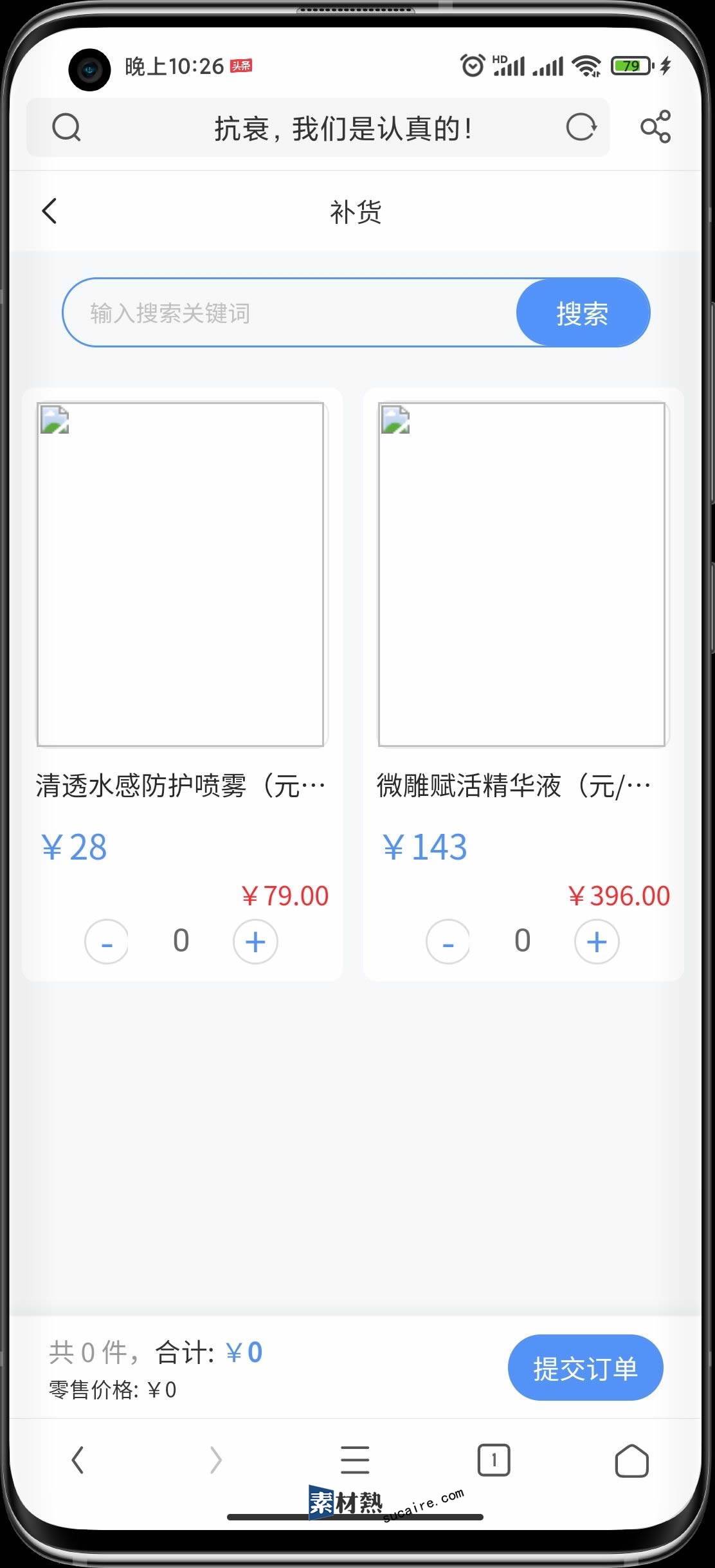Open the browser tabs switcher
Viewport: 715px width, 1568px height.
(494, 1460)
